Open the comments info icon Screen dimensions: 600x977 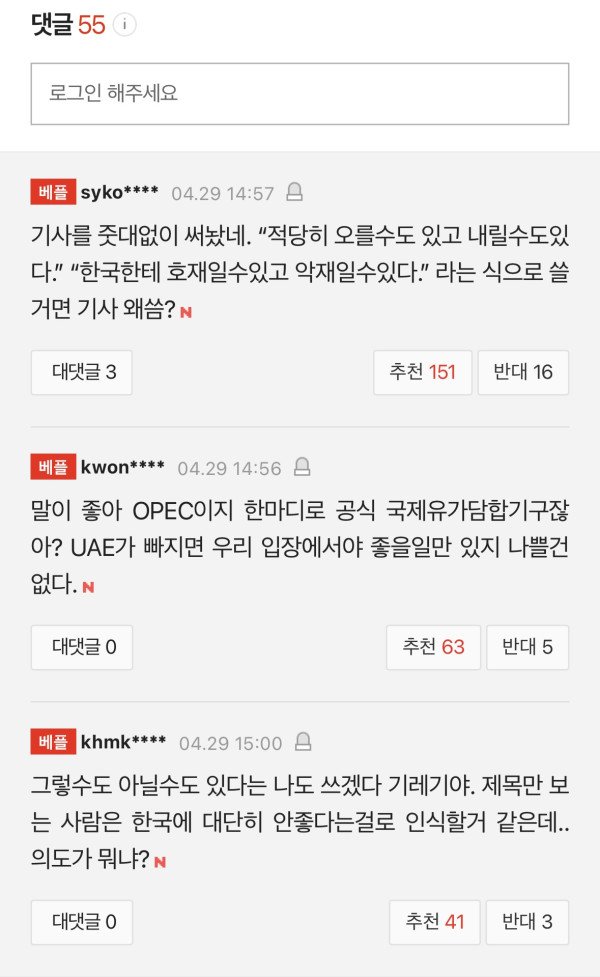124,25
